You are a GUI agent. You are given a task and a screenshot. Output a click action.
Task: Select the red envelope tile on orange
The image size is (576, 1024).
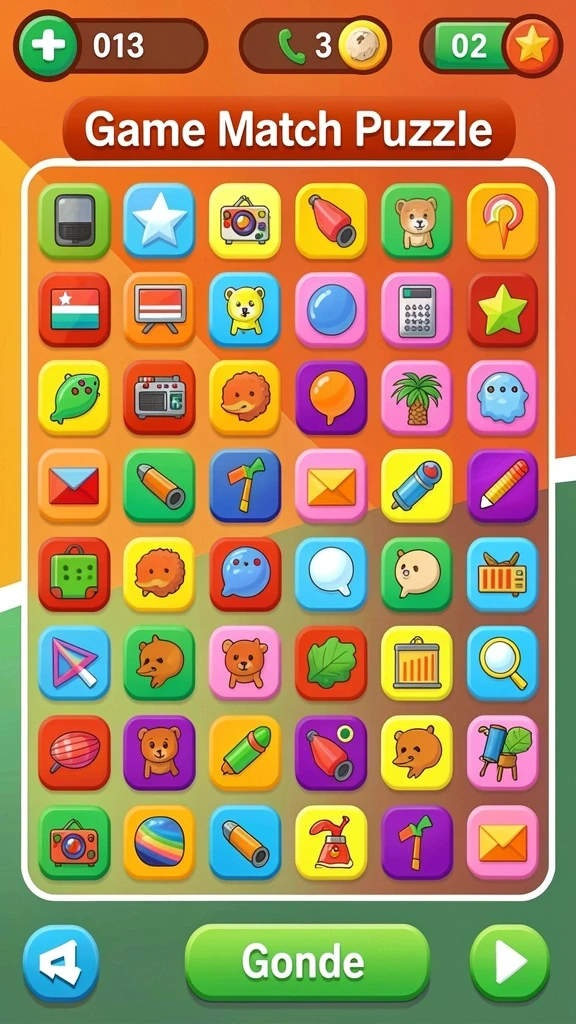click(x=74, y=486)
